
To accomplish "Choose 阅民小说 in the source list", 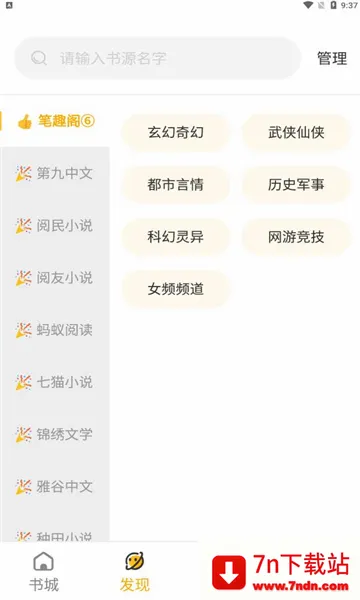I will point(55,225).
